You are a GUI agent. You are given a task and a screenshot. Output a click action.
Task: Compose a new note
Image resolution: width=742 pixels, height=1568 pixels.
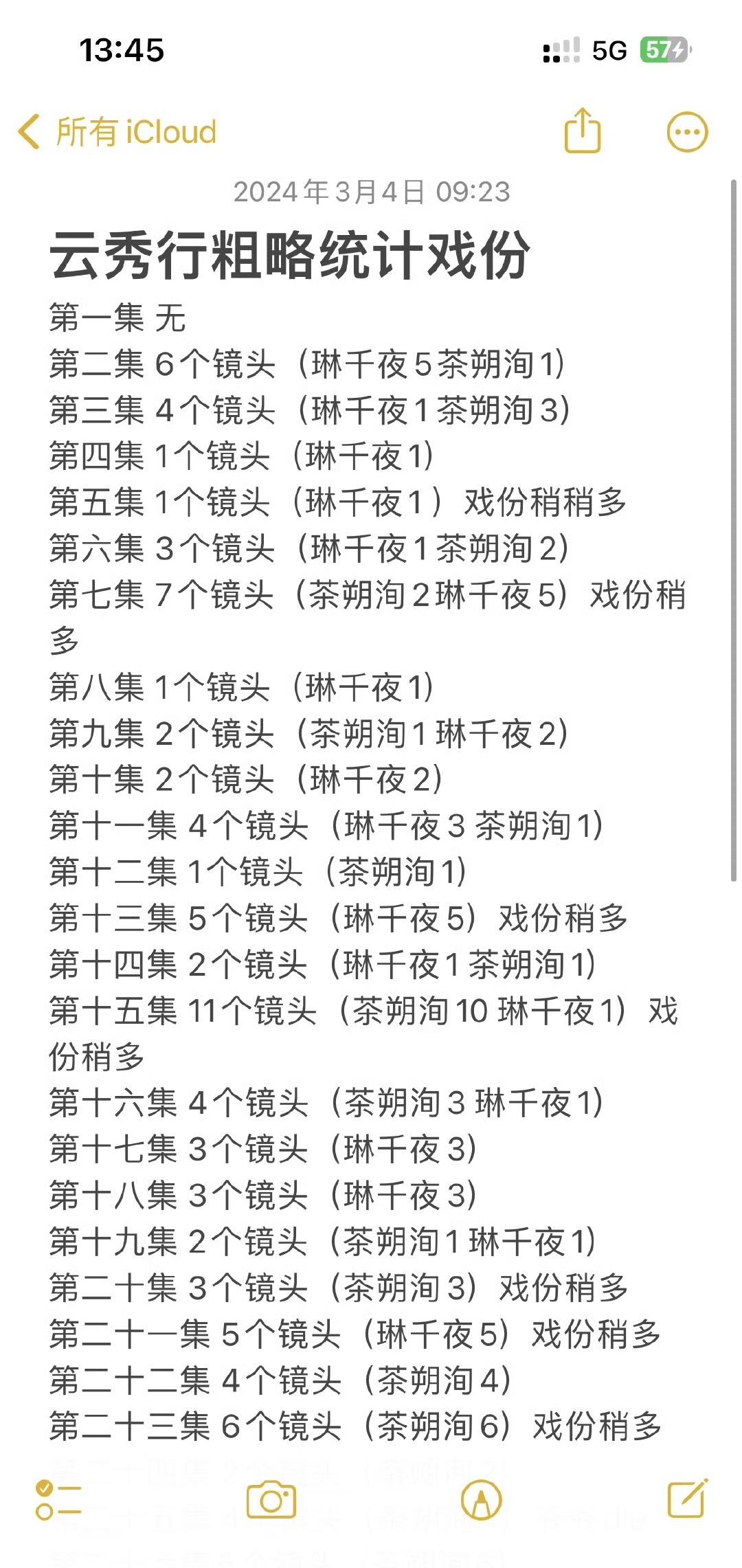pyautogui.click(x=688, y=1499)
